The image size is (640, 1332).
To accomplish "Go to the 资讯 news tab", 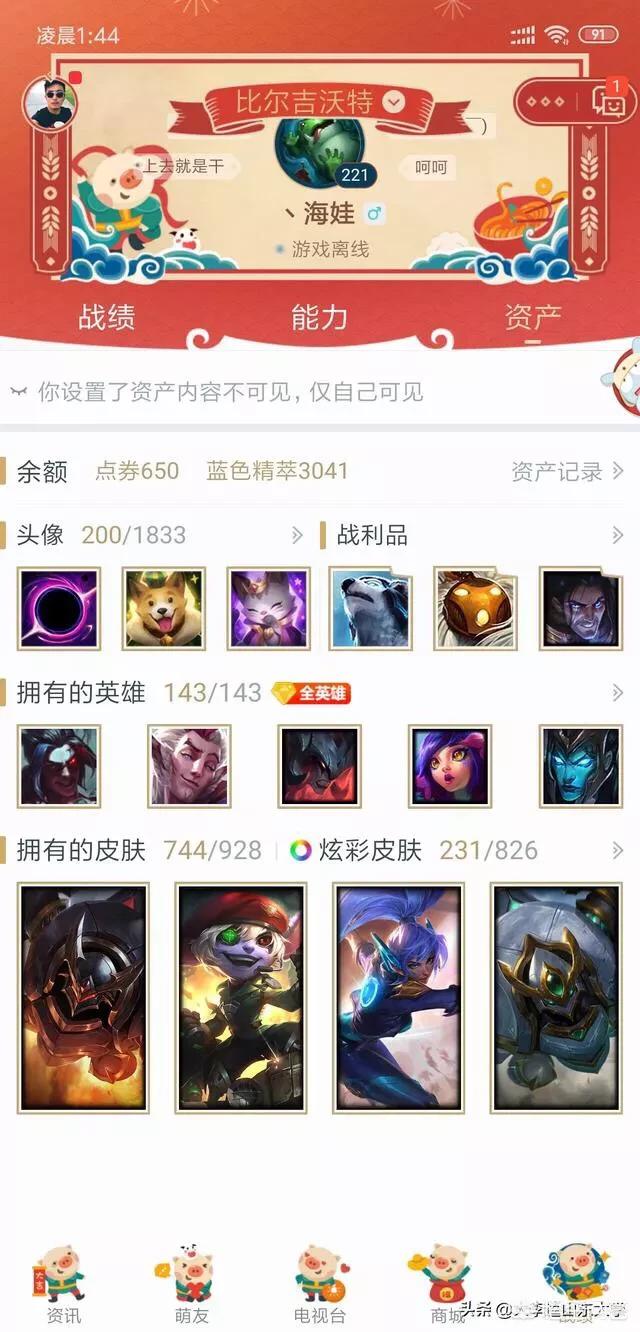I will (x=64, y=1282).
